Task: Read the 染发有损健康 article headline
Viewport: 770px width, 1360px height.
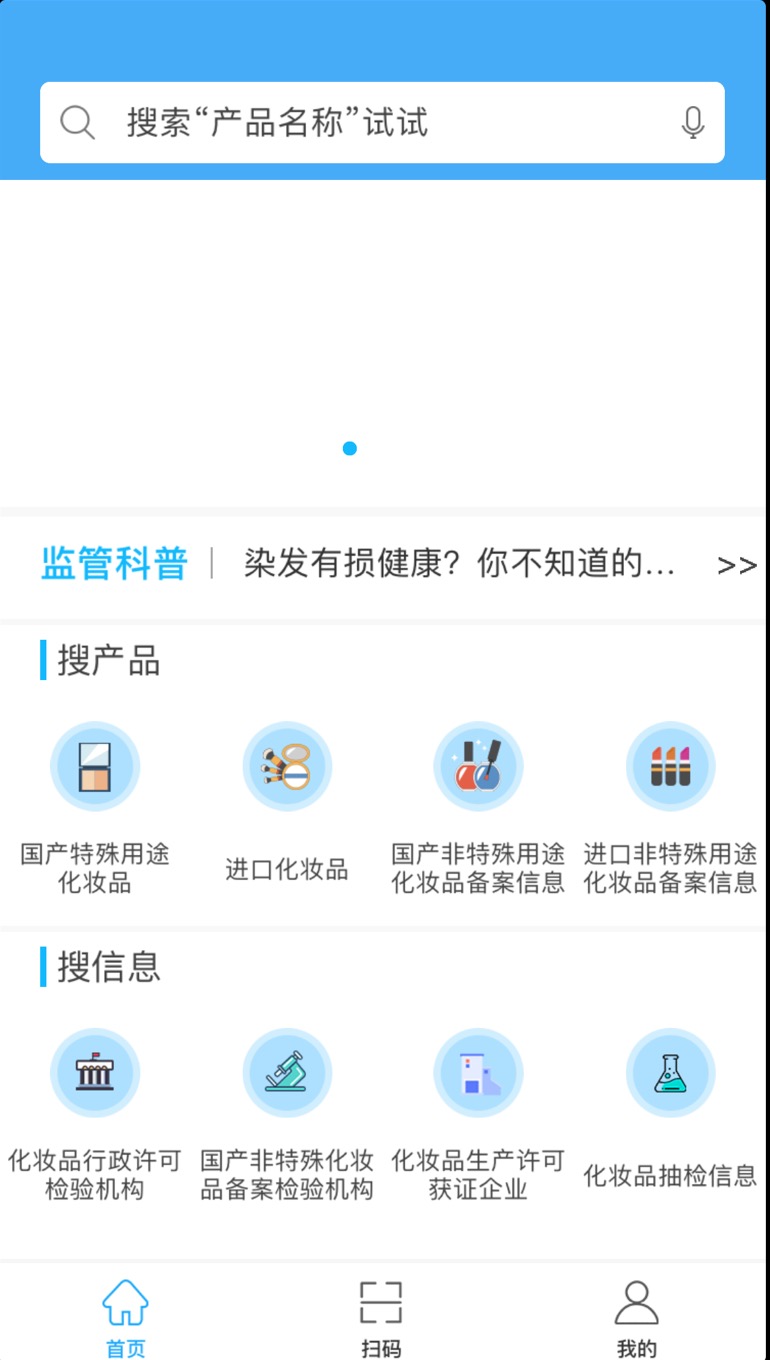Action: pos(455,565)
